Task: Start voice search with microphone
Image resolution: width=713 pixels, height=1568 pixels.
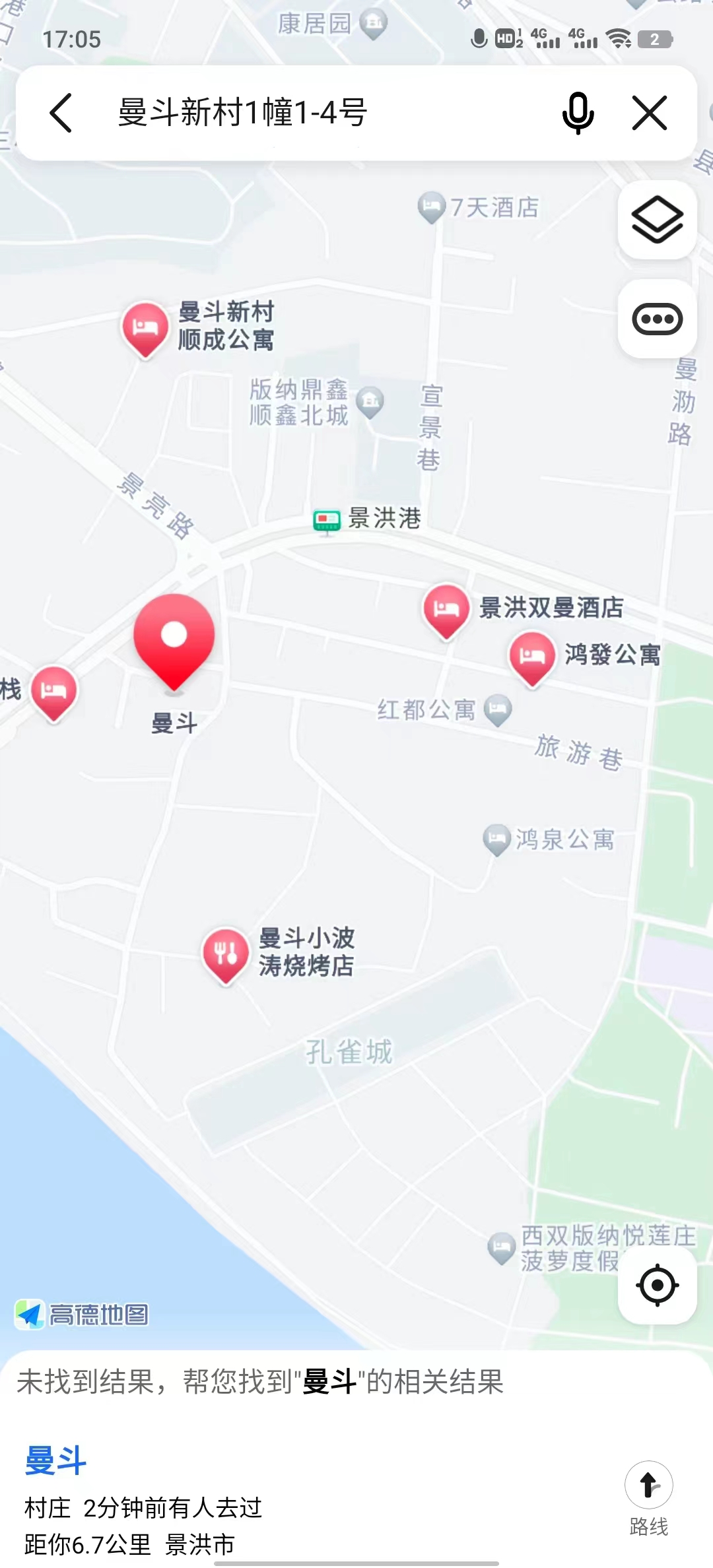Action: point(578,113)
